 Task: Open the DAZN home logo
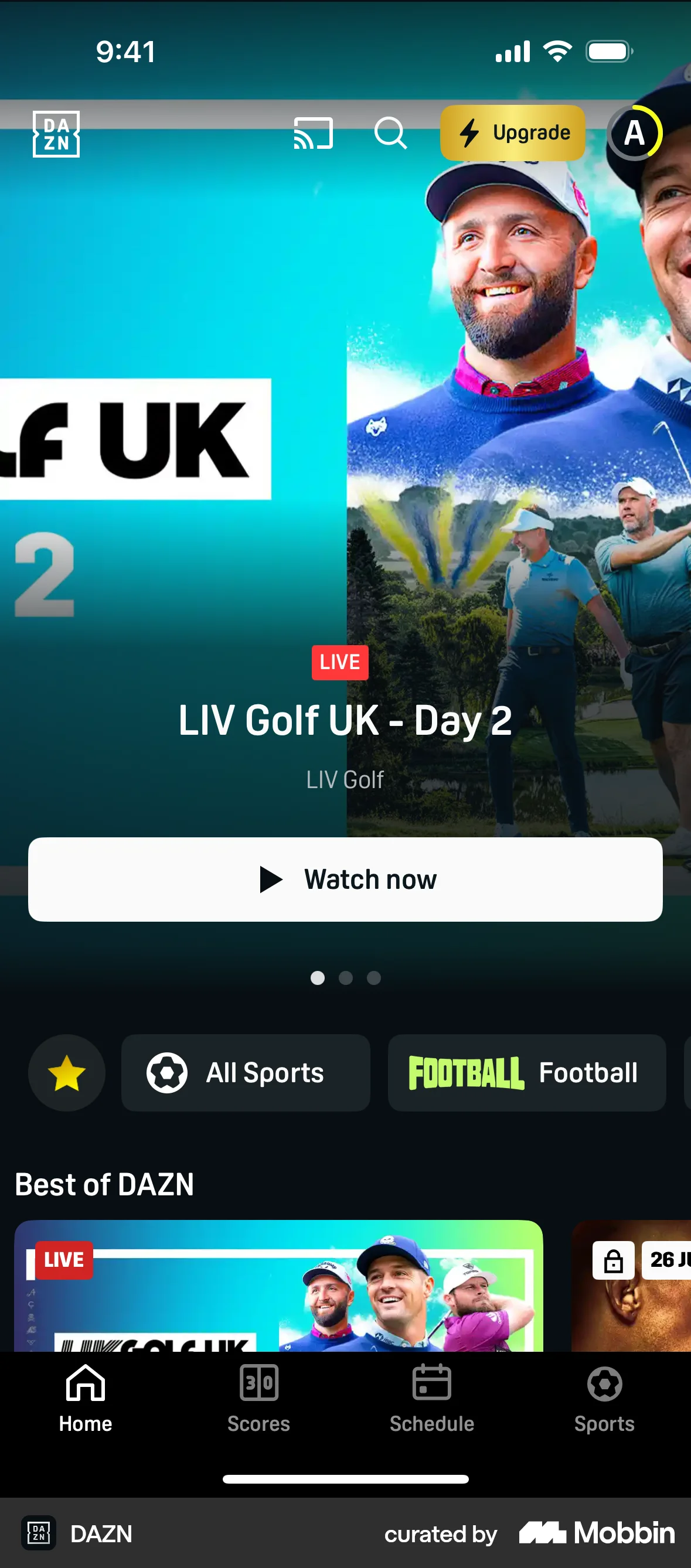point(57,134)
